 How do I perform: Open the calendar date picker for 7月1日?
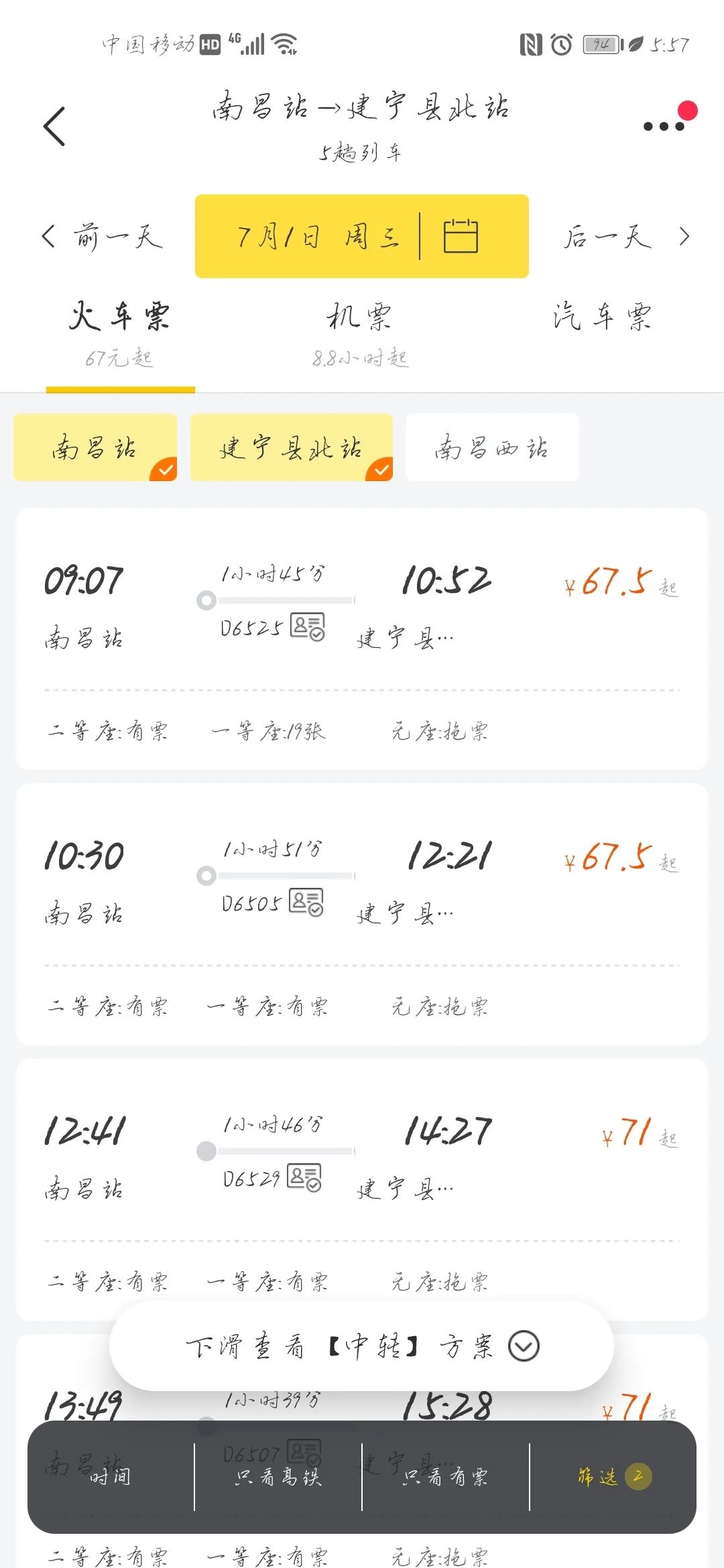click(x=461, y=237)
